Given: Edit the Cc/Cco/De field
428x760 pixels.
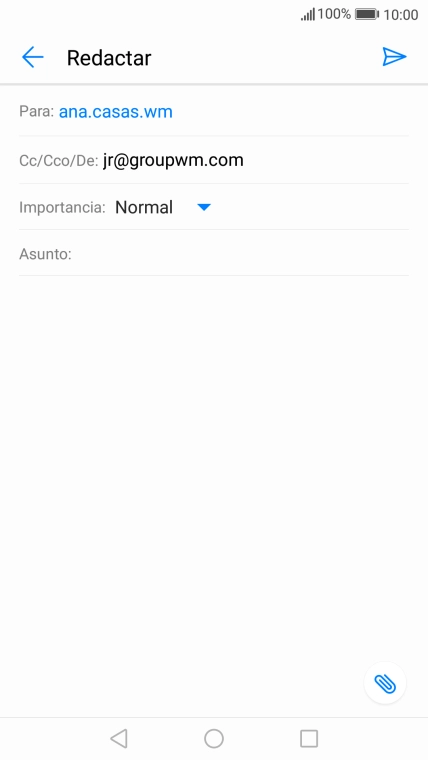Looking at the screenshot, I should pyautogui.click(x=214, y=160).
